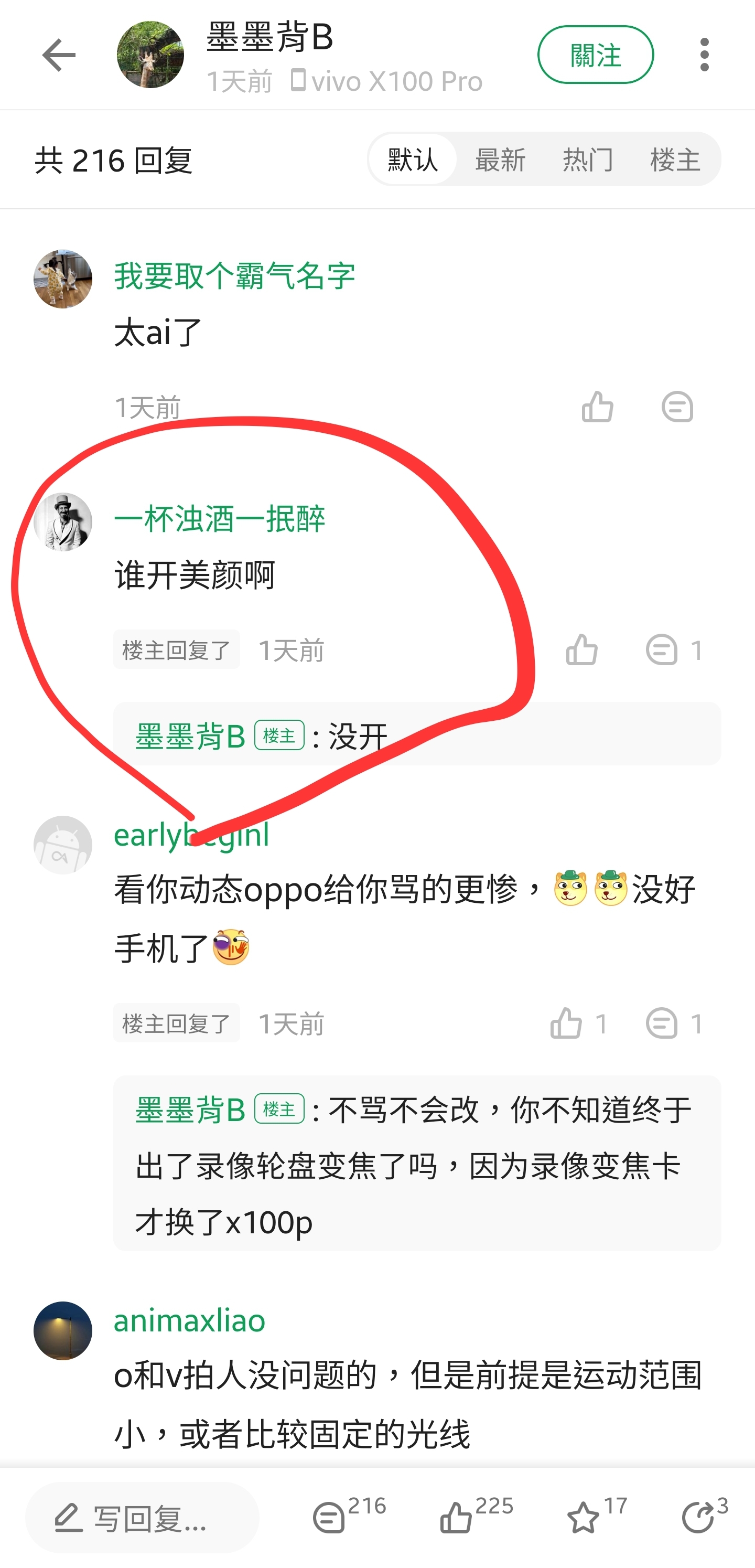Follow 墨墨背B with the 關注 button
755x1568 pixels.
(595, 55)
